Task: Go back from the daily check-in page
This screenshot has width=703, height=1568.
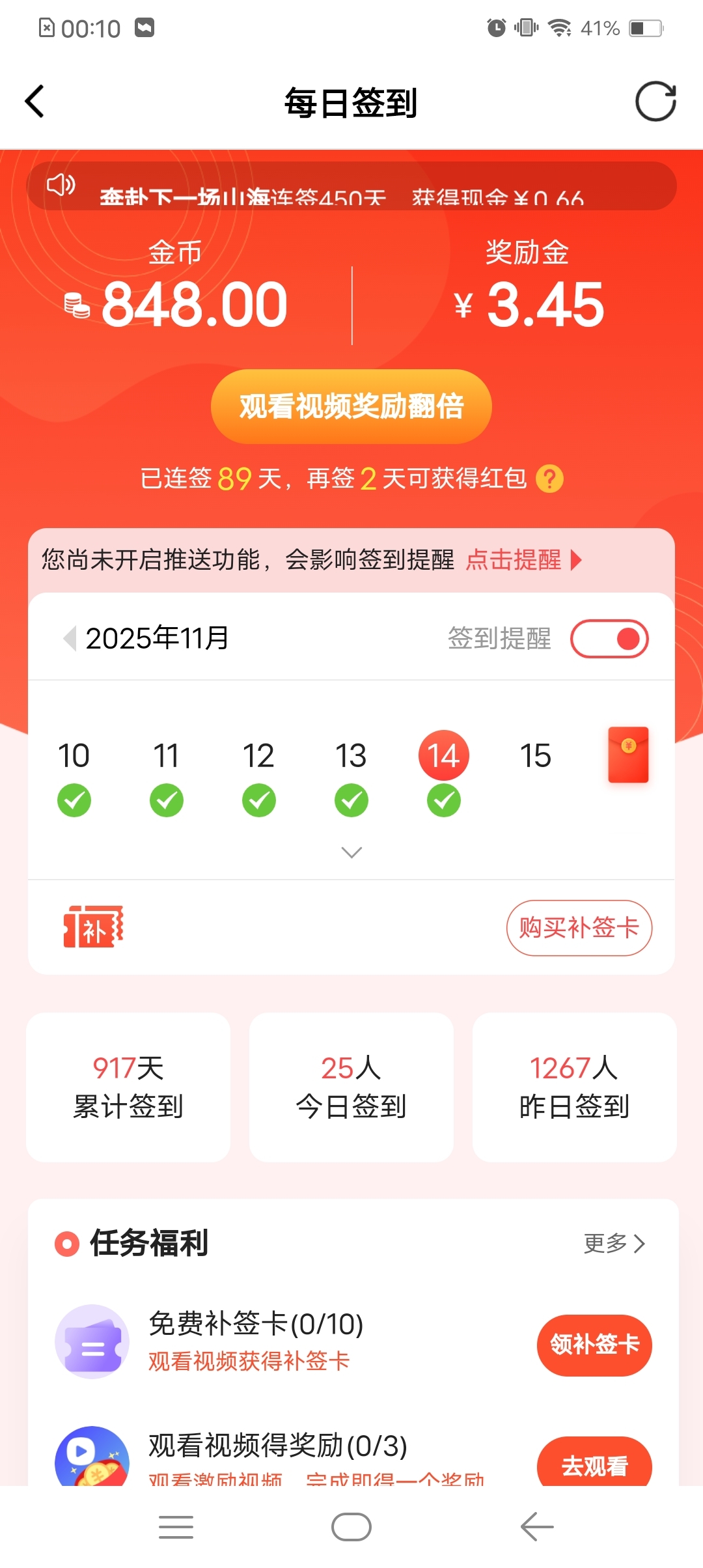Action: point(35,102)
